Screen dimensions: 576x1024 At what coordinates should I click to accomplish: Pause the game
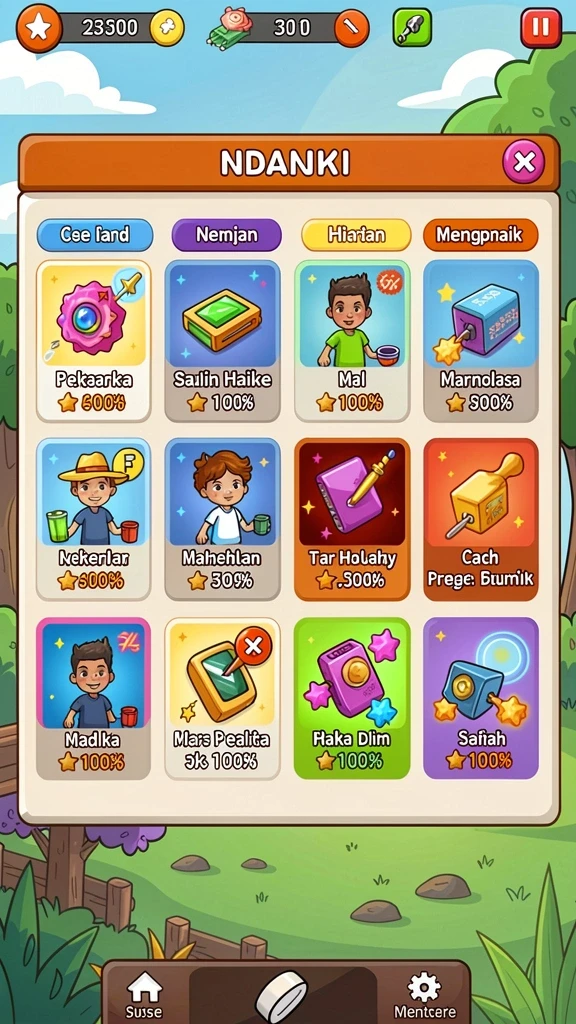[x=541, y=27]
